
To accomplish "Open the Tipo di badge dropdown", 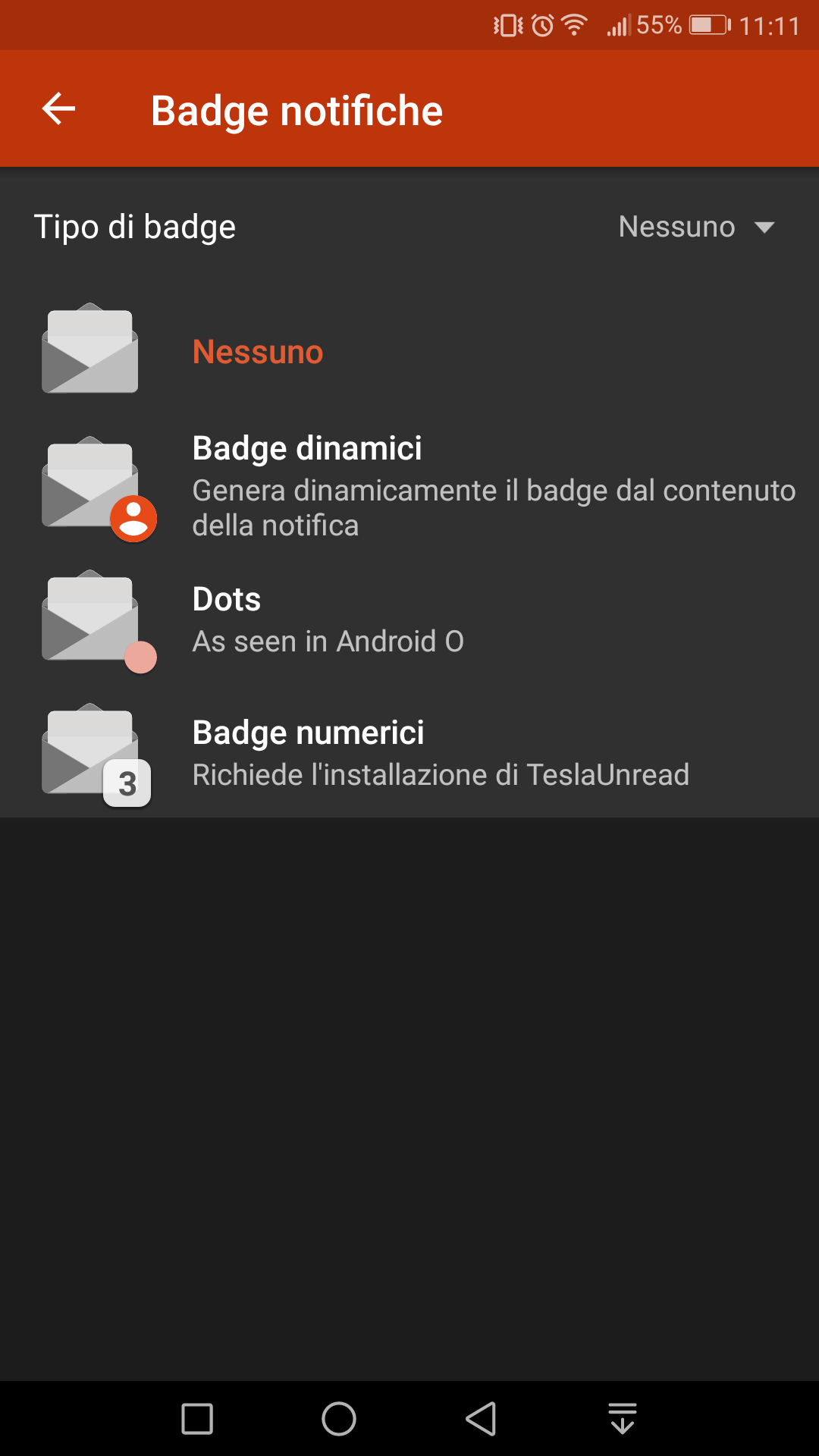I will (696, 227).
